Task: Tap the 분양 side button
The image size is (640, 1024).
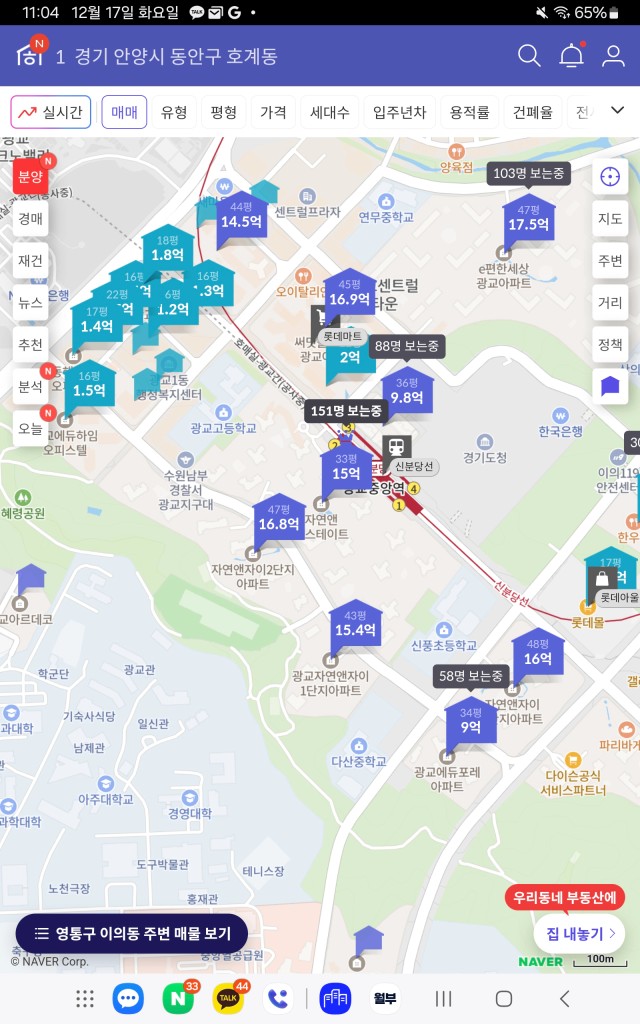Action: click(x=31, y=177)
